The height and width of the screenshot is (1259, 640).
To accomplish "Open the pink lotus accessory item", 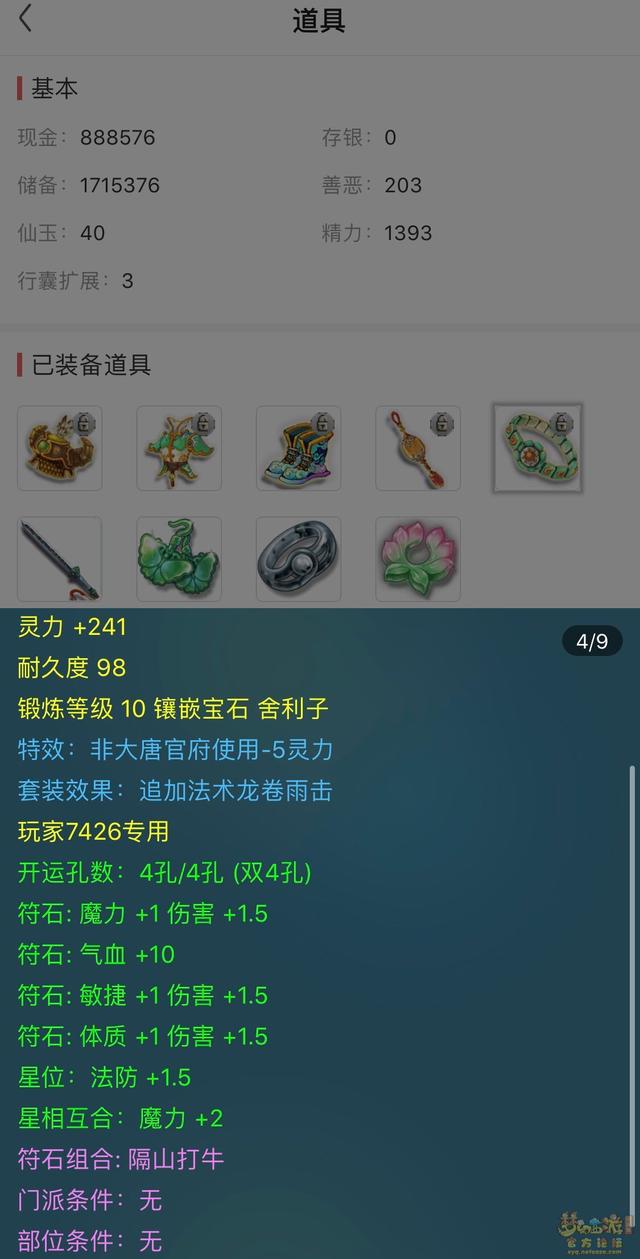I will point(418,559).
